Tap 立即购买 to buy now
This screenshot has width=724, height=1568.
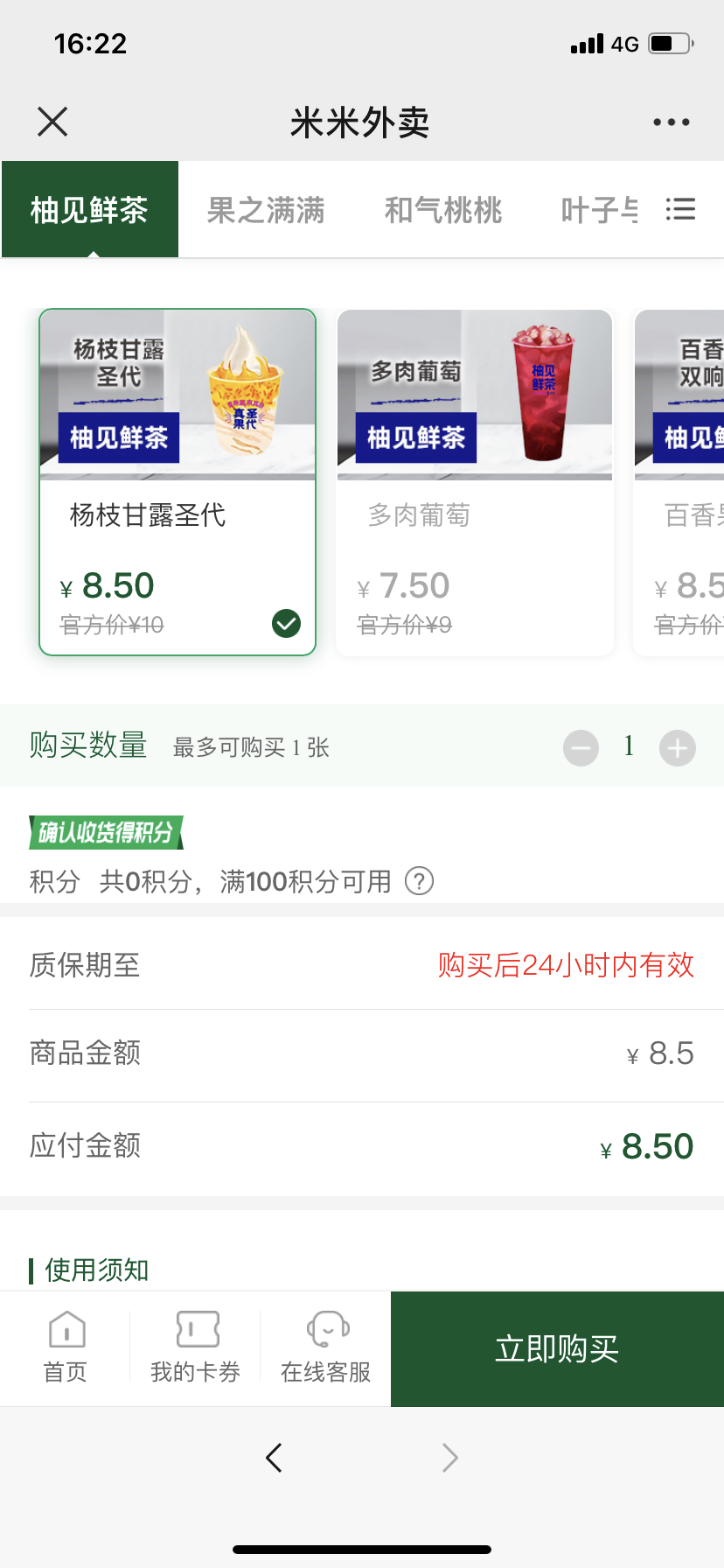[x=557, y=1349]
